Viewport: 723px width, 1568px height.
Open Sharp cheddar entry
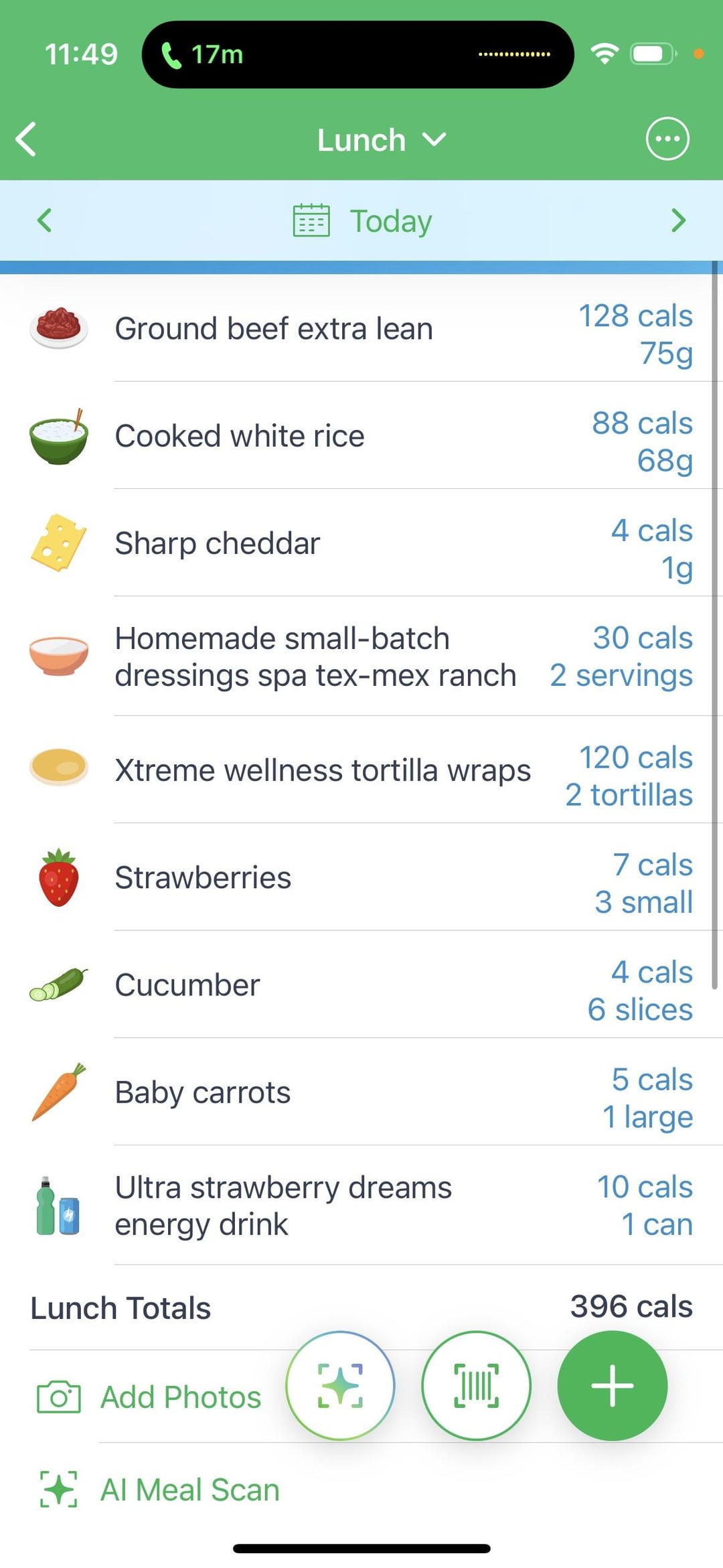(x=217, y=543)
